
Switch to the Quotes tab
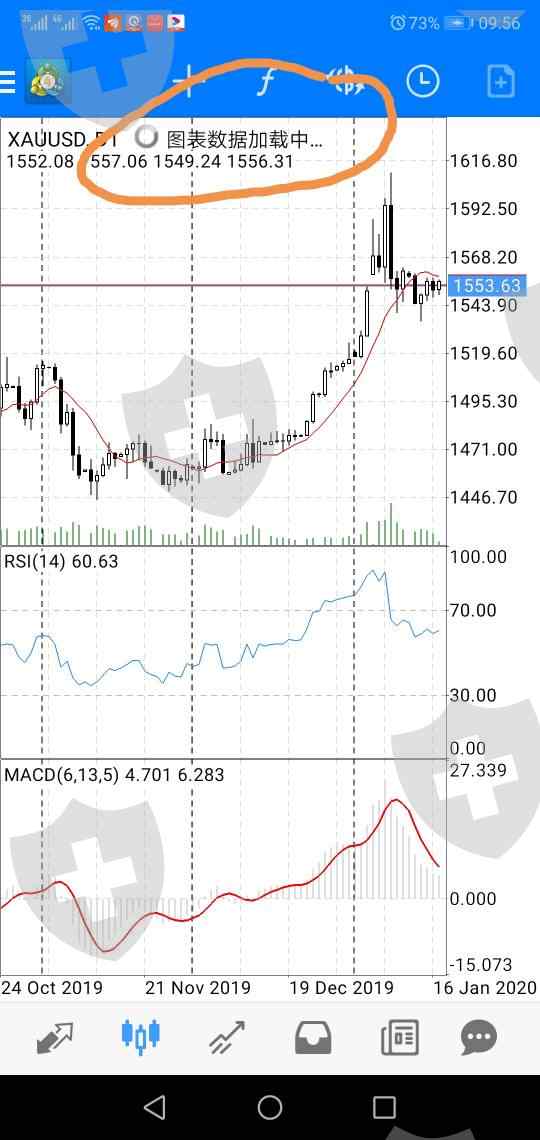tap(55, 1037)
